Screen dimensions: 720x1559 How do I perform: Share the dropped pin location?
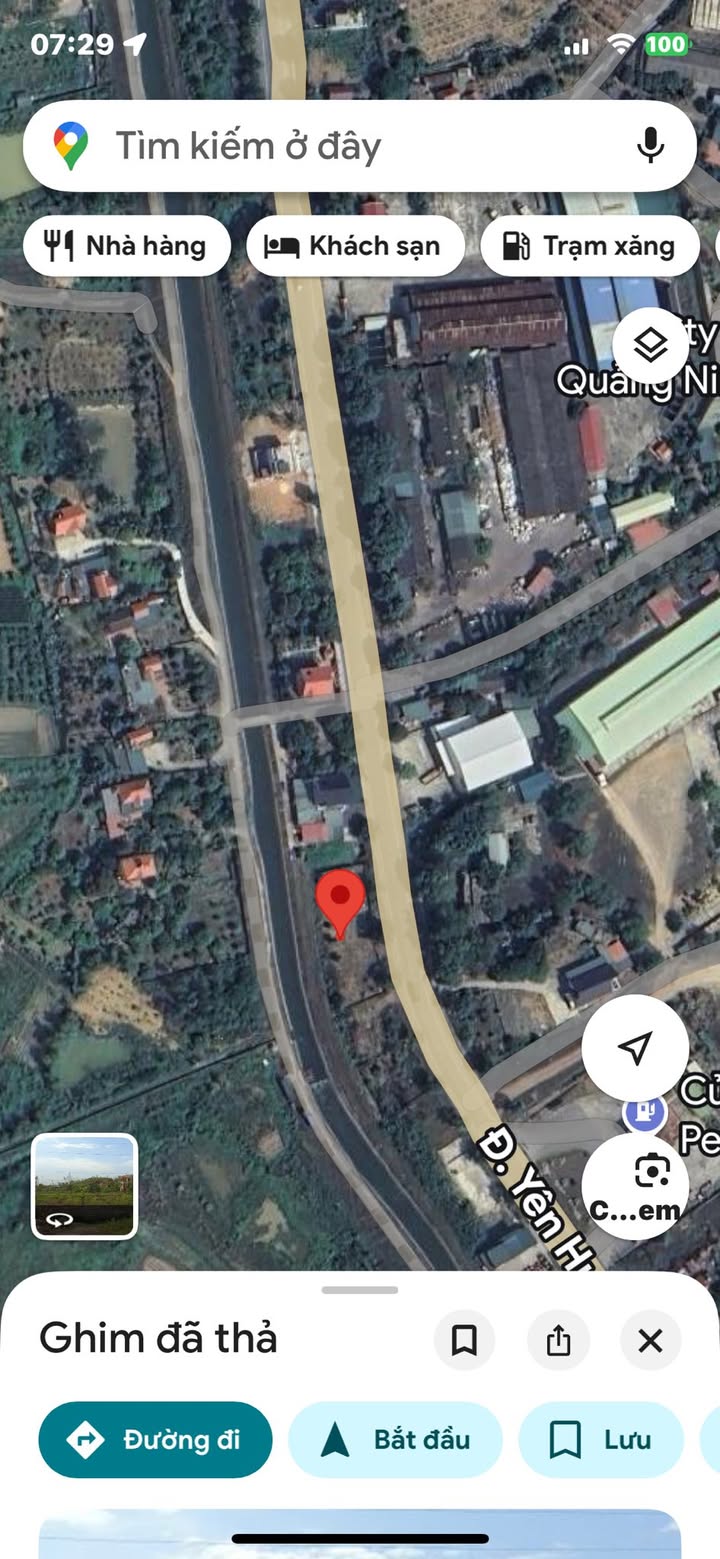tap(558, 1340)
